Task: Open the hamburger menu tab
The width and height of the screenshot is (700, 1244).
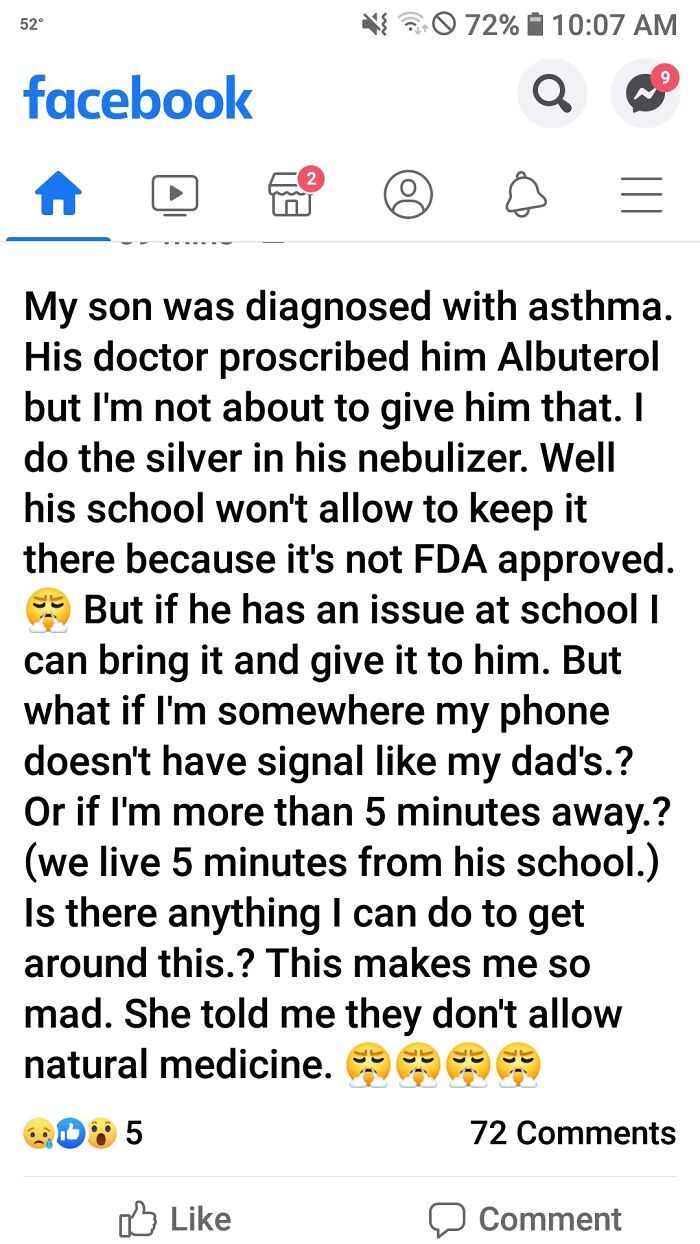Action: (642, 194)
